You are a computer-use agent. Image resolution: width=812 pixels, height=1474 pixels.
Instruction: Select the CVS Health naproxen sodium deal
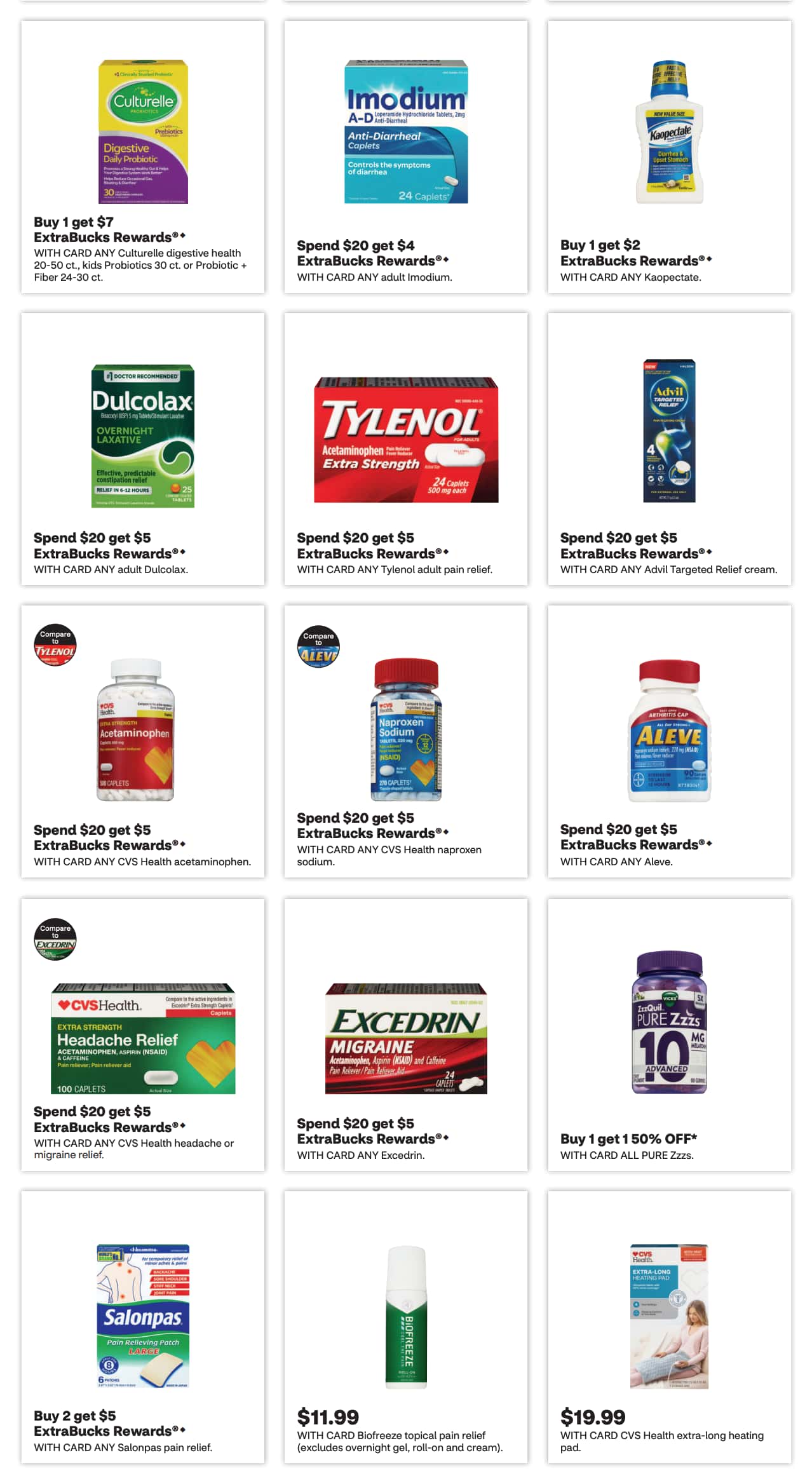coord(405,741)
